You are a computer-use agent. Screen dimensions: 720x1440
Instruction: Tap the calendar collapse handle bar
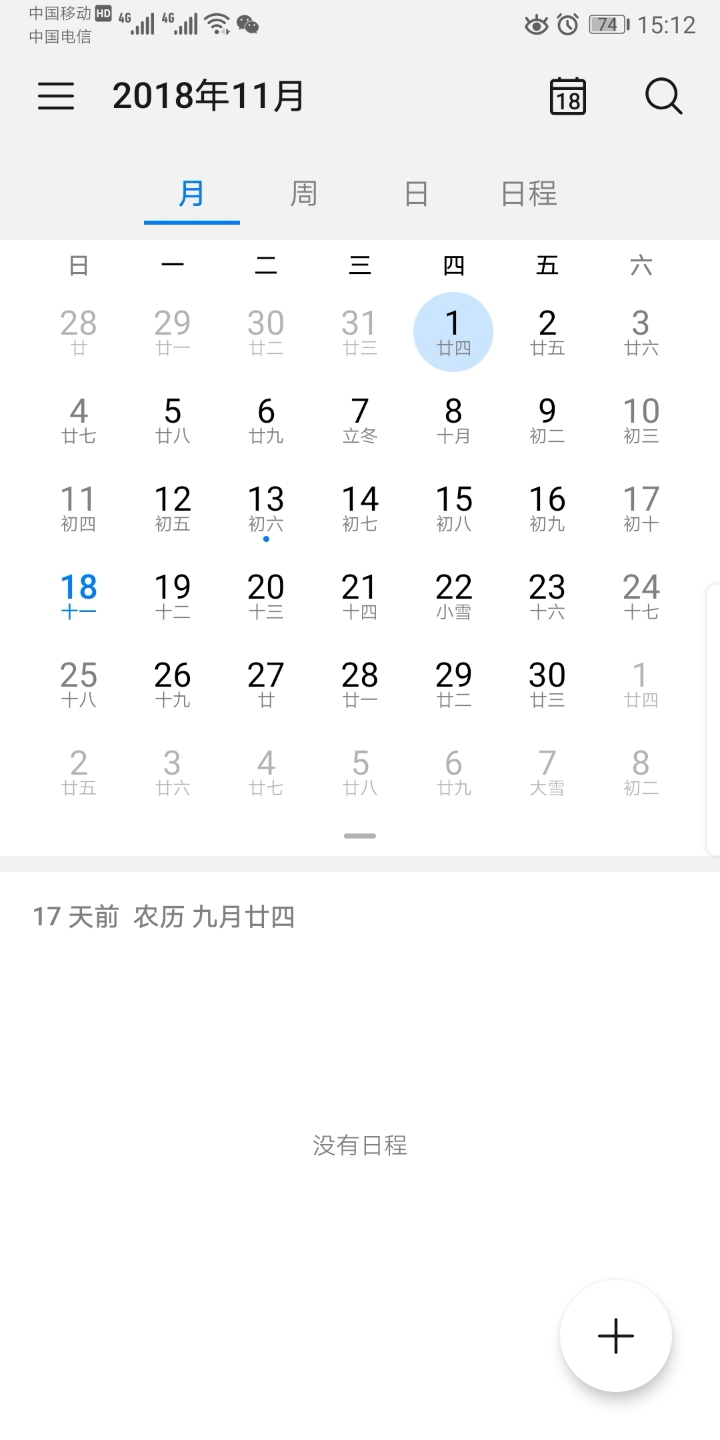click(360, 835)
